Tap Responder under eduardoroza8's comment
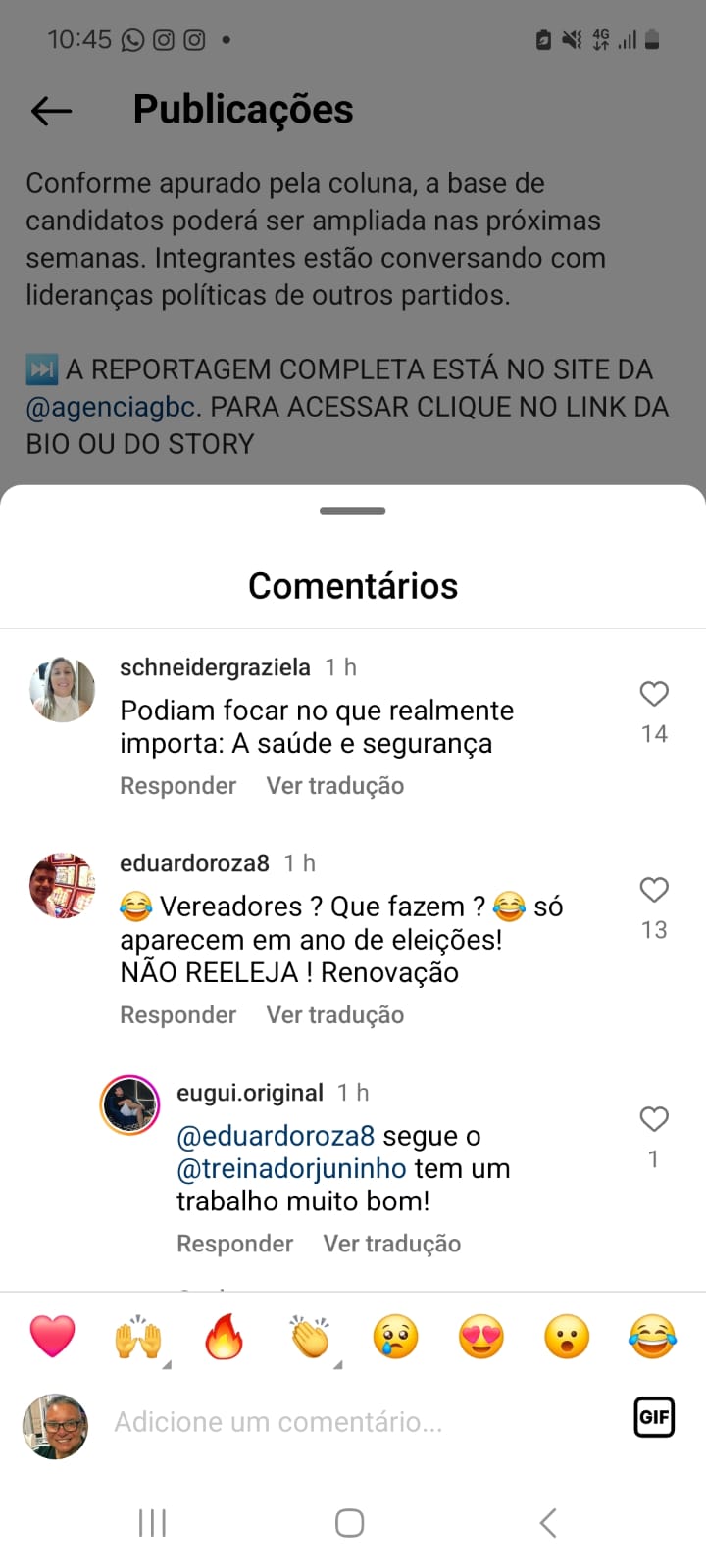The width and height of the screenshot is (706, 1568). coord(177,1015)
